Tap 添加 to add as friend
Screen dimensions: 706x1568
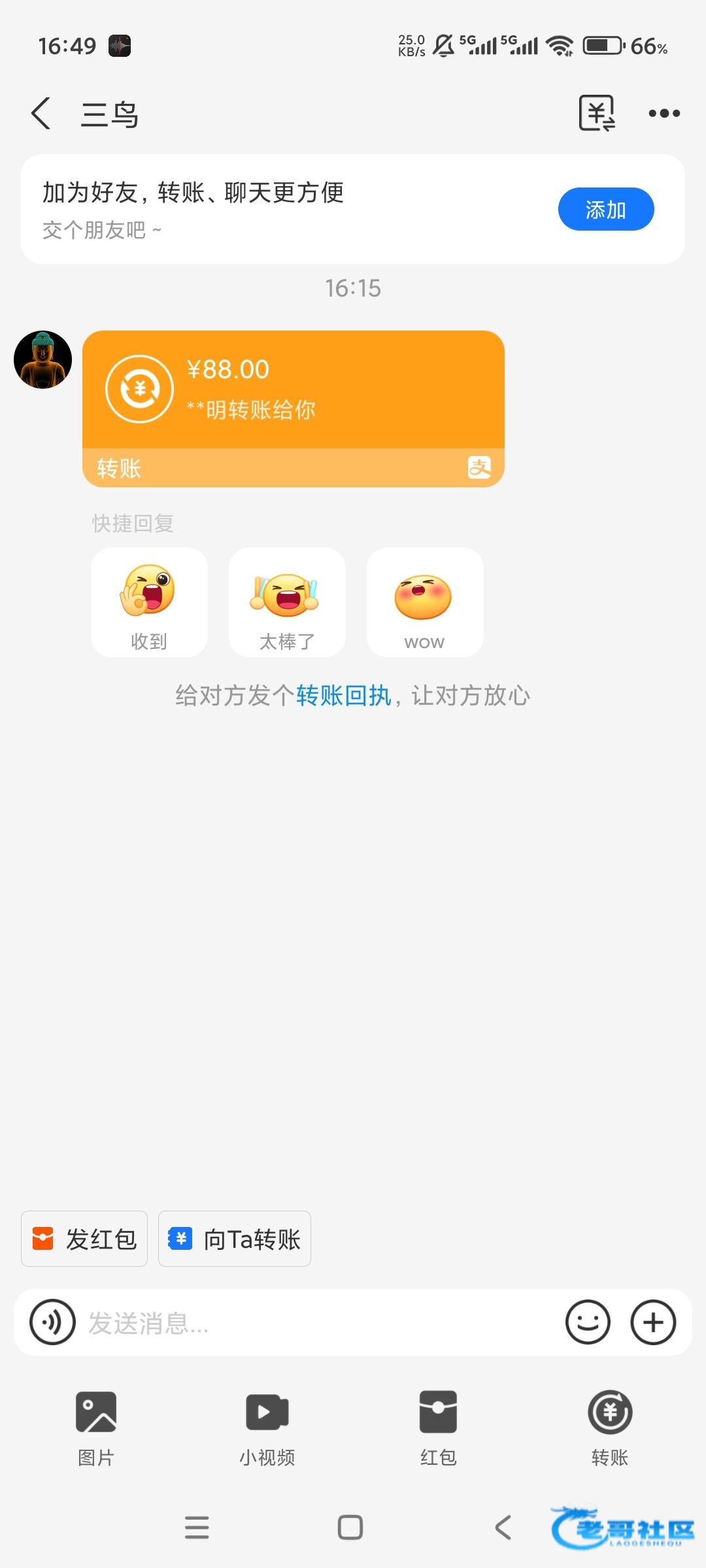pyautogui.click(x=605, y=210)
